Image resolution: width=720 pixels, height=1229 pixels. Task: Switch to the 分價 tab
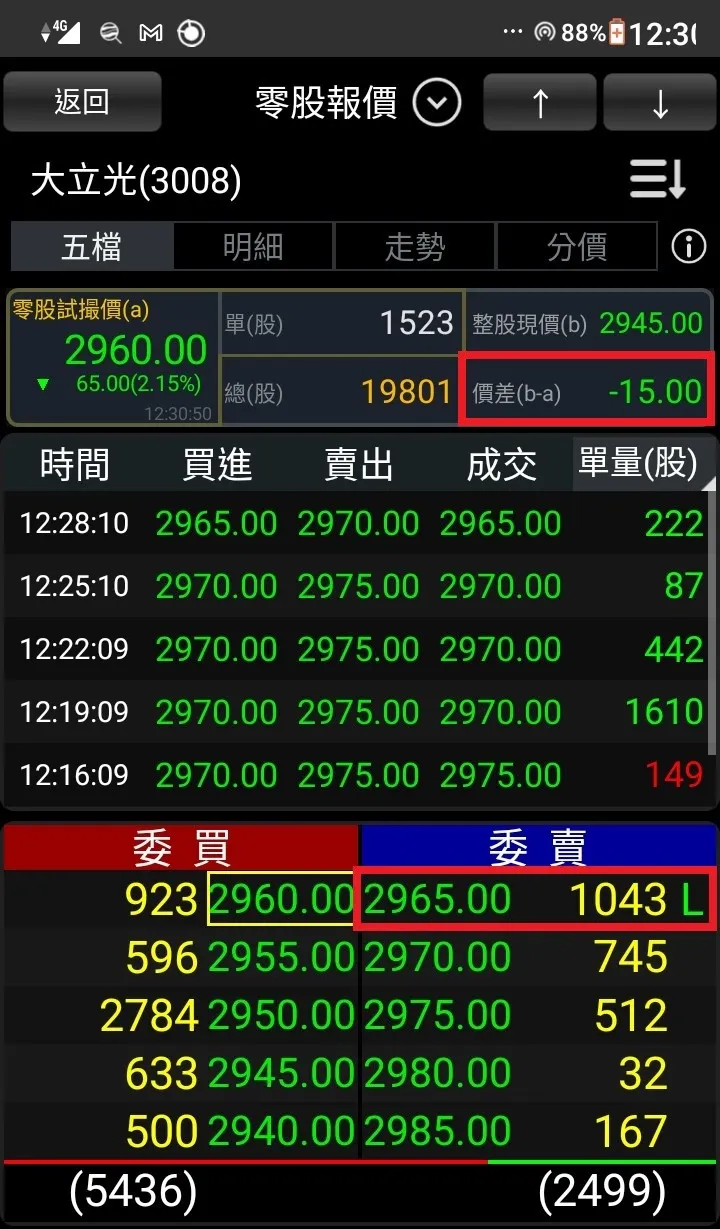pos(577,246)
